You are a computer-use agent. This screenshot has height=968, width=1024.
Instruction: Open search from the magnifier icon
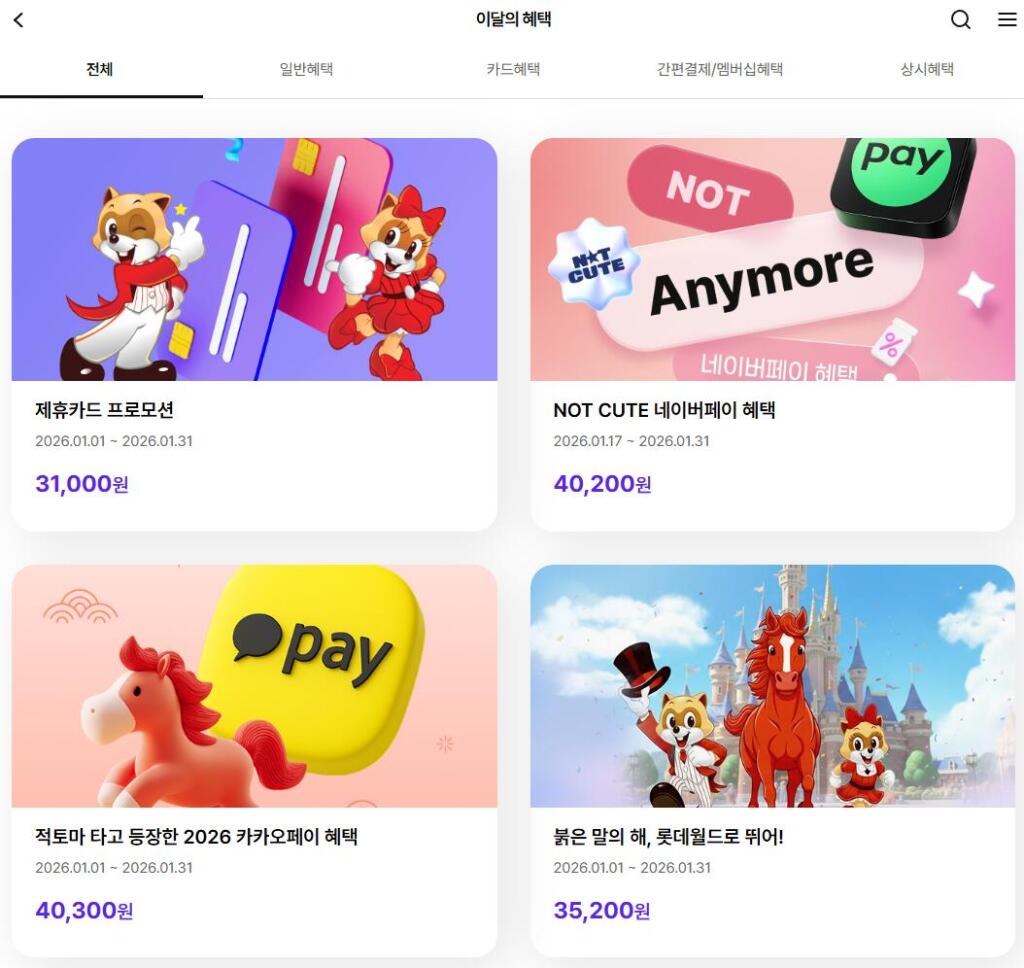point(960,20)
